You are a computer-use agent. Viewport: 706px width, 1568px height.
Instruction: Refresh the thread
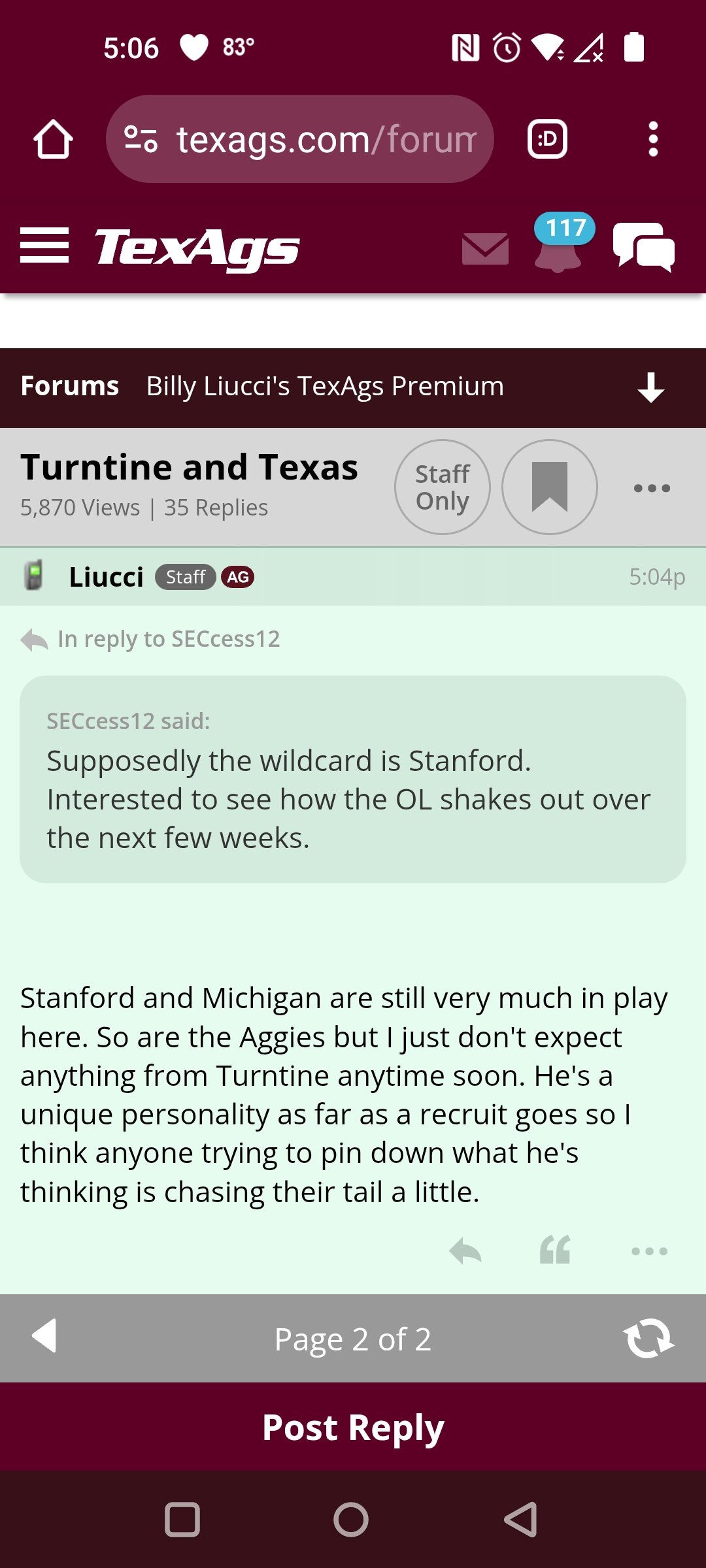[648, 1338]
